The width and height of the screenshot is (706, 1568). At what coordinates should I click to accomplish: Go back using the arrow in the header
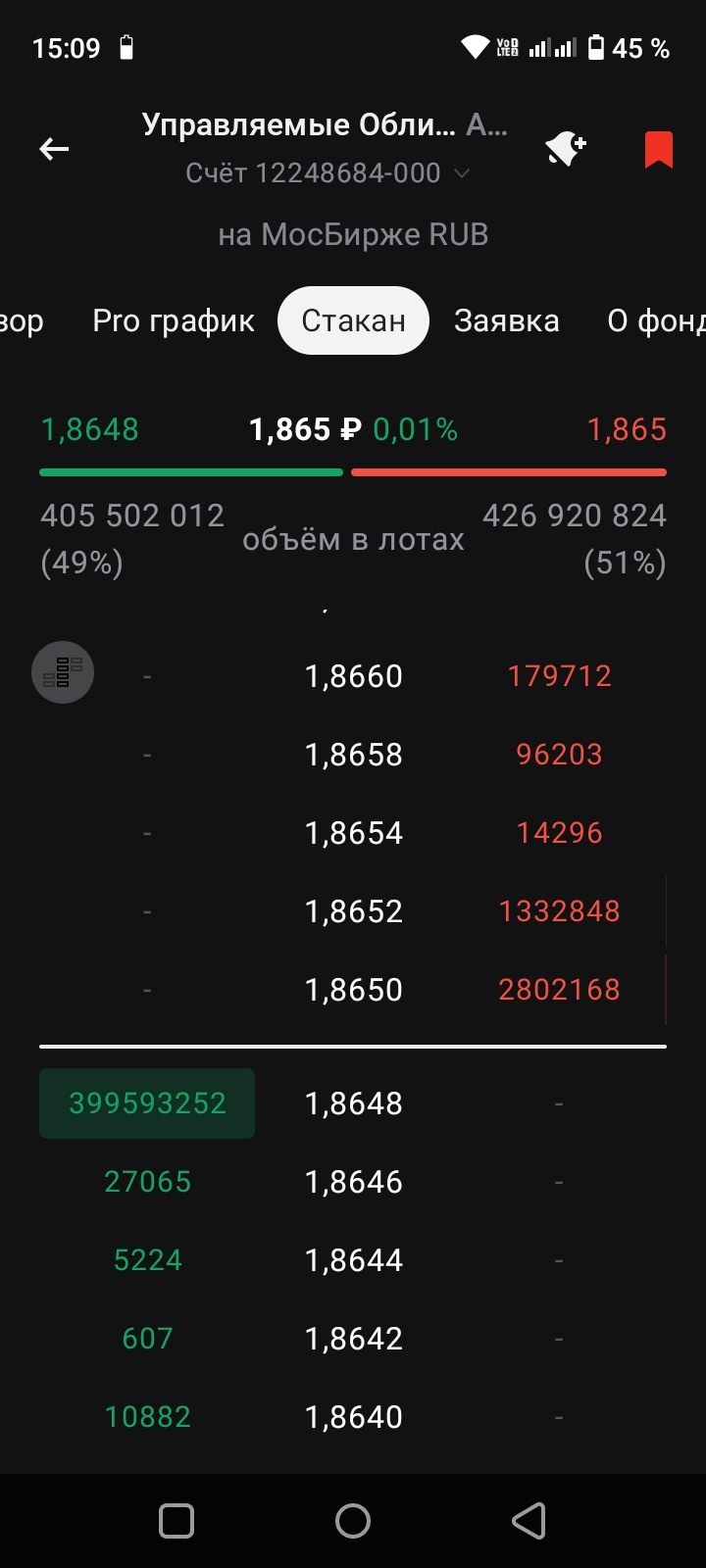(54, 149)
